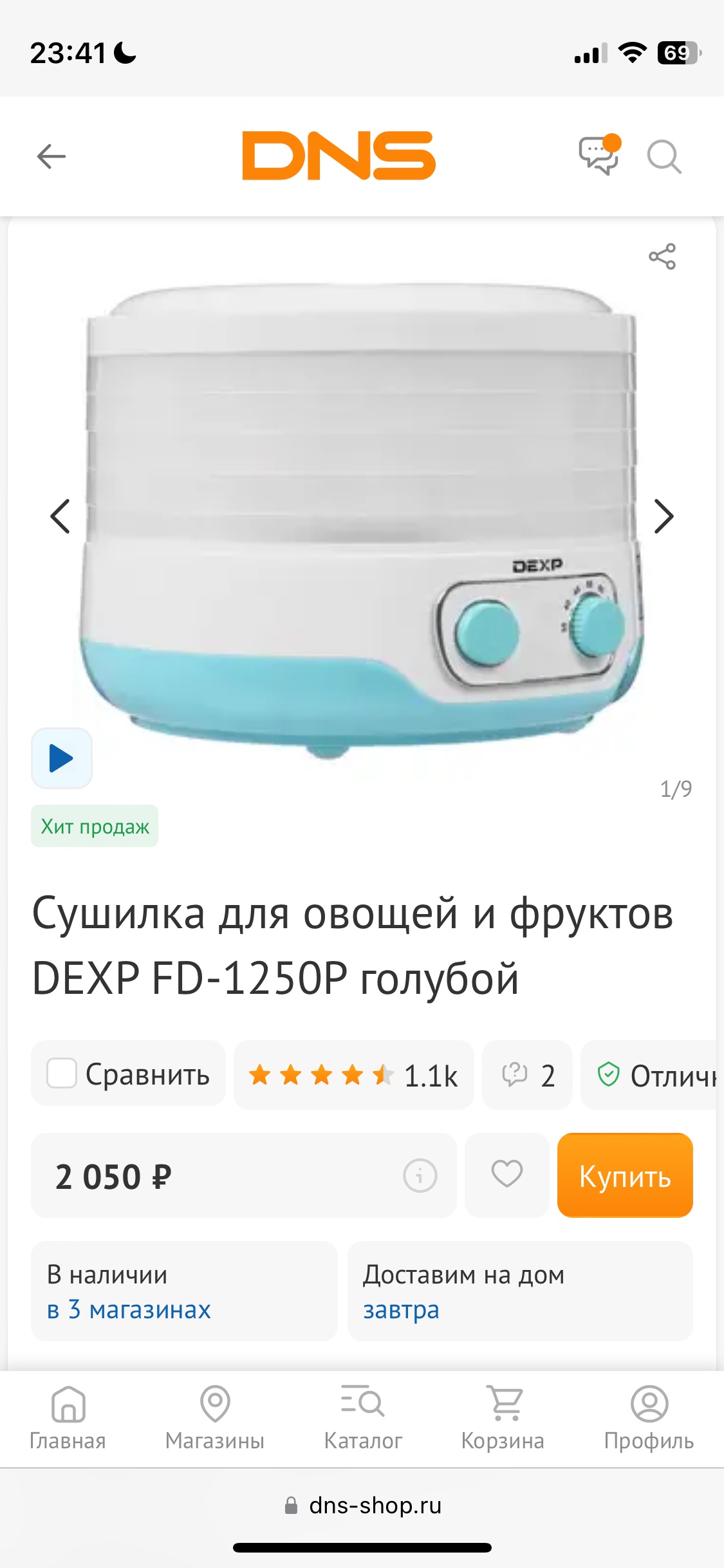Open price info icon
Screen dimensions: 724x1568
[x=420, y=1176]
